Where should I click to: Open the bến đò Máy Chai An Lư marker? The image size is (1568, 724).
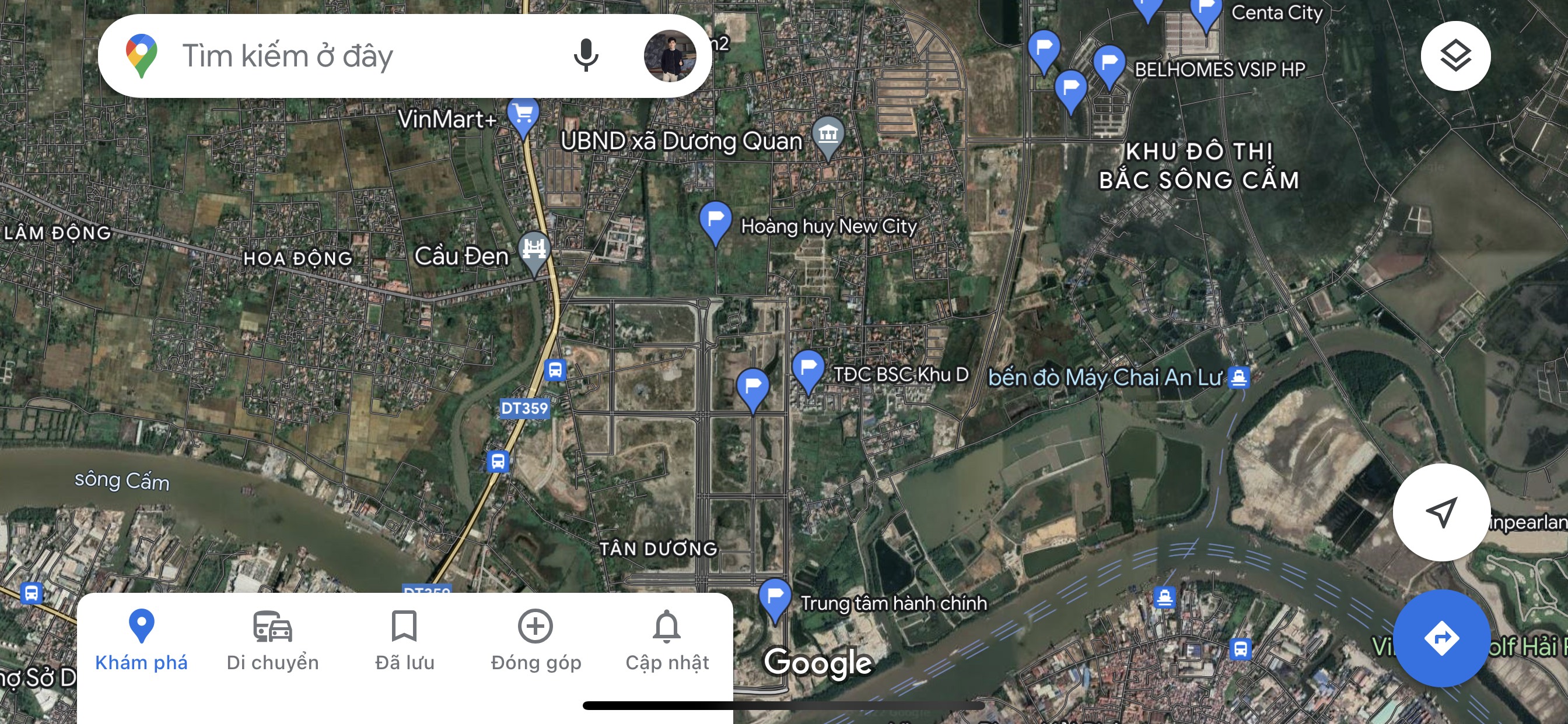click(x=1238, y=378)
